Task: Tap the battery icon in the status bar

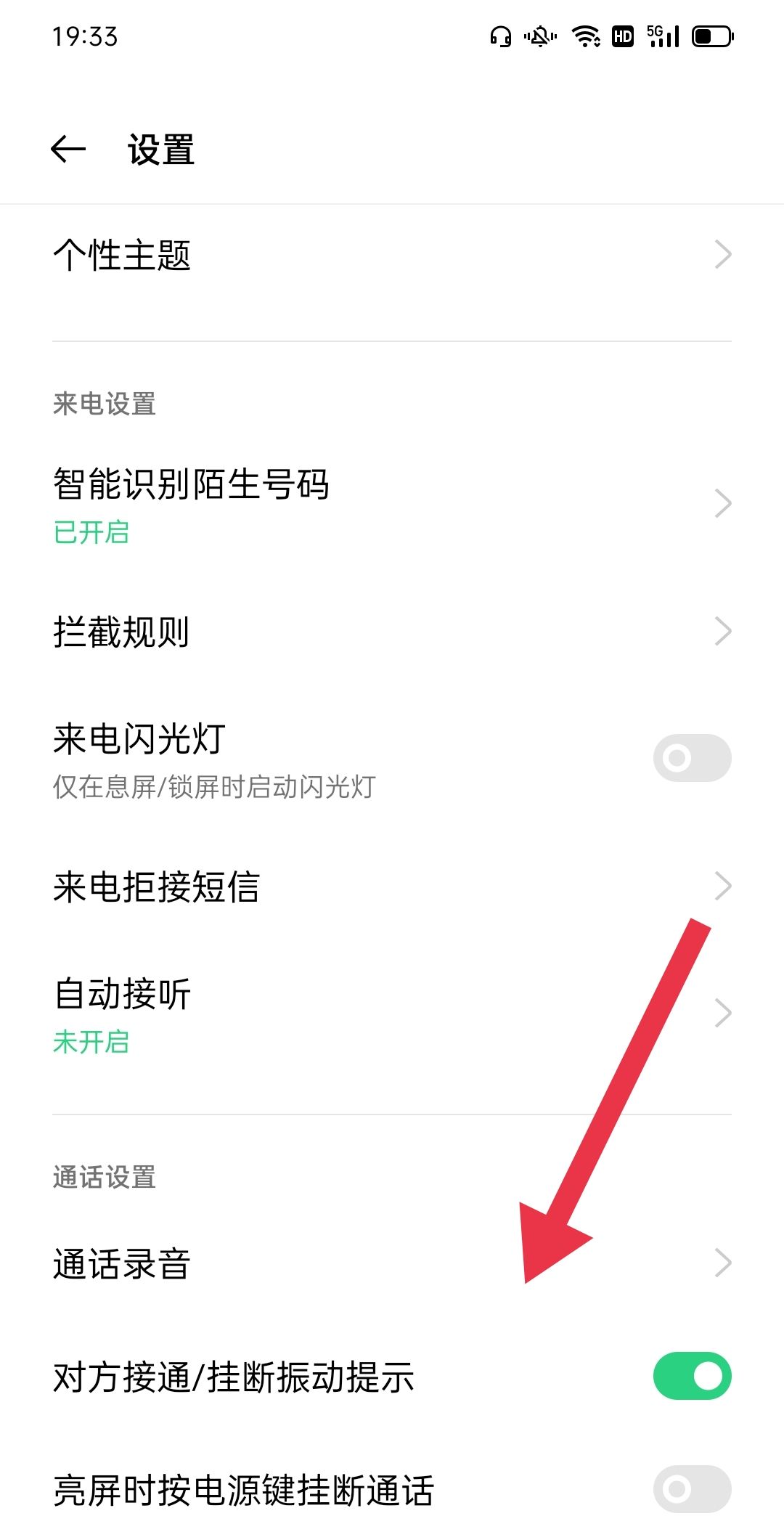Action: click(709, 35)
